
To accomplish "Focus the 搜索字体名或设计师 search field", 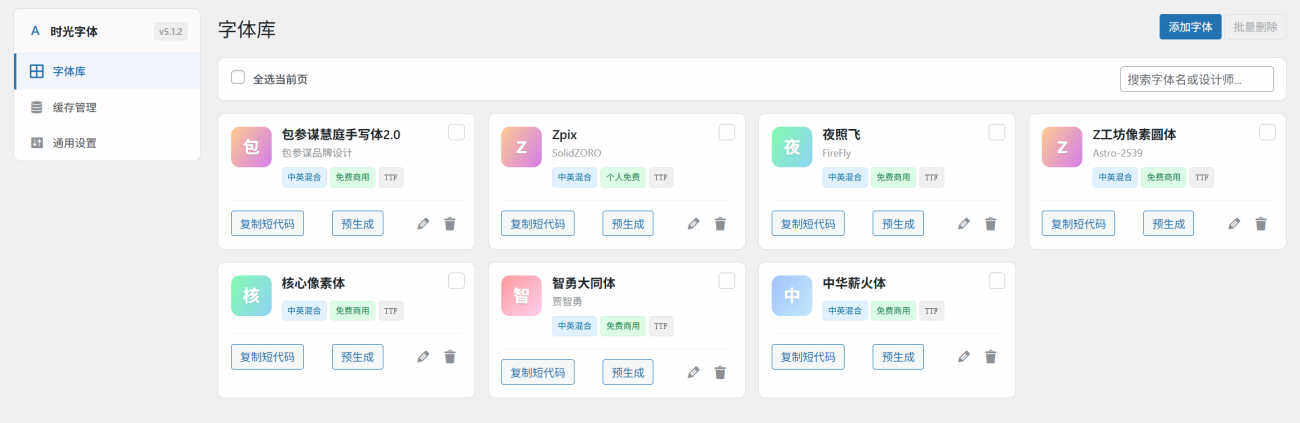I will click(x=1196, y=79).
